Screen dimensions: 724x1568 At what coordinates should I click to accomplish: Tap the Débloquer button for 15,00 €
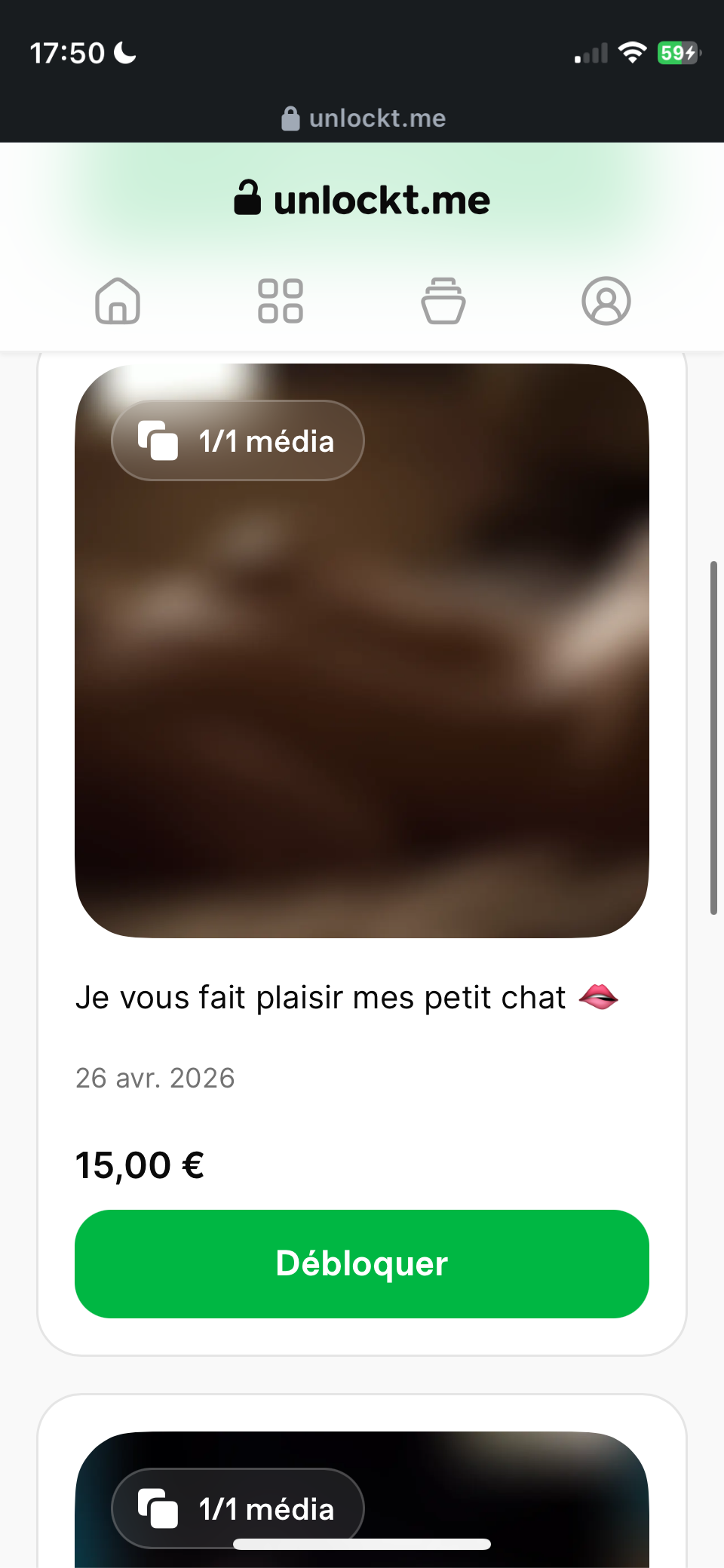pyautogui.click(x=362, y=1263)
